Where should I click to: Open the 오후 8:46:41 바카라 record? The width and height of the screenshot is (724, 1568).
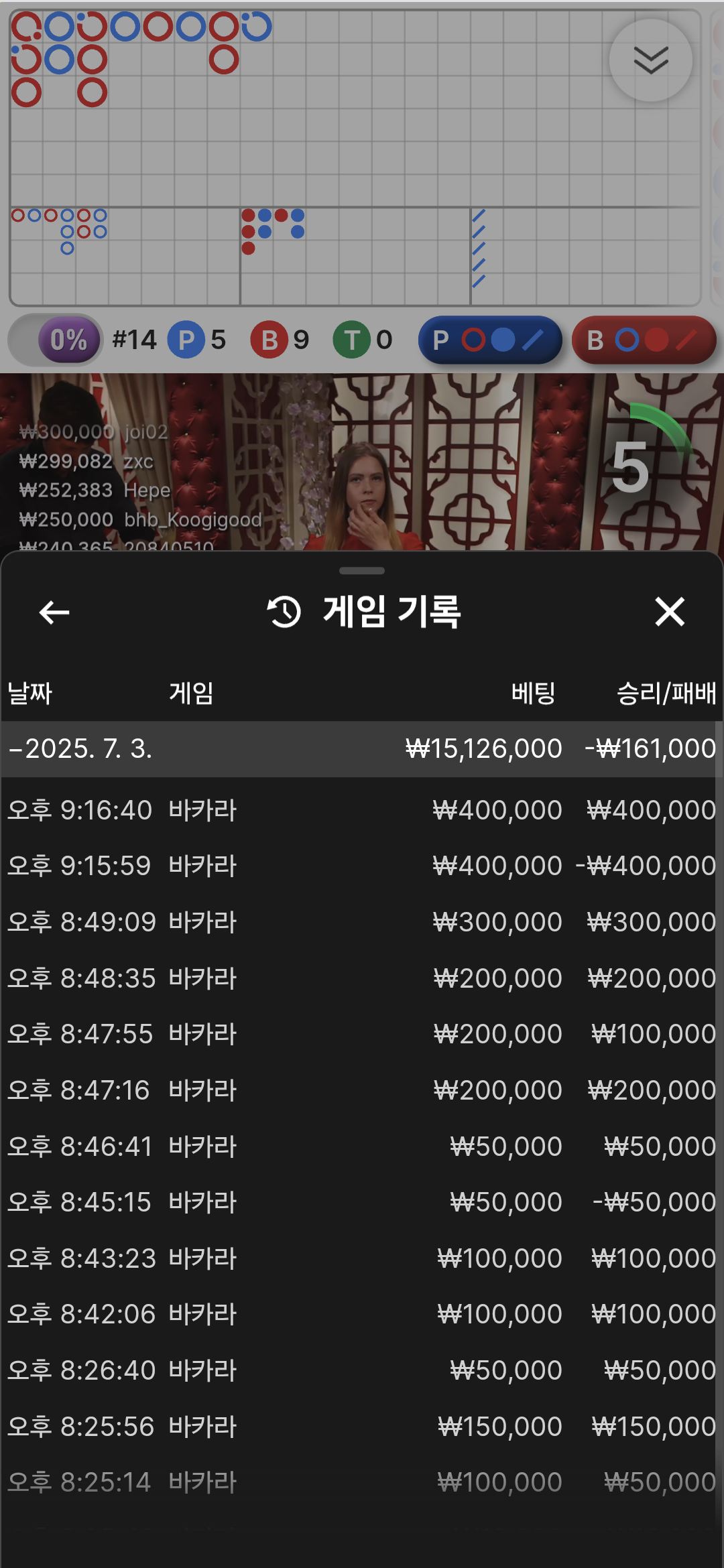click(362, 1147)
